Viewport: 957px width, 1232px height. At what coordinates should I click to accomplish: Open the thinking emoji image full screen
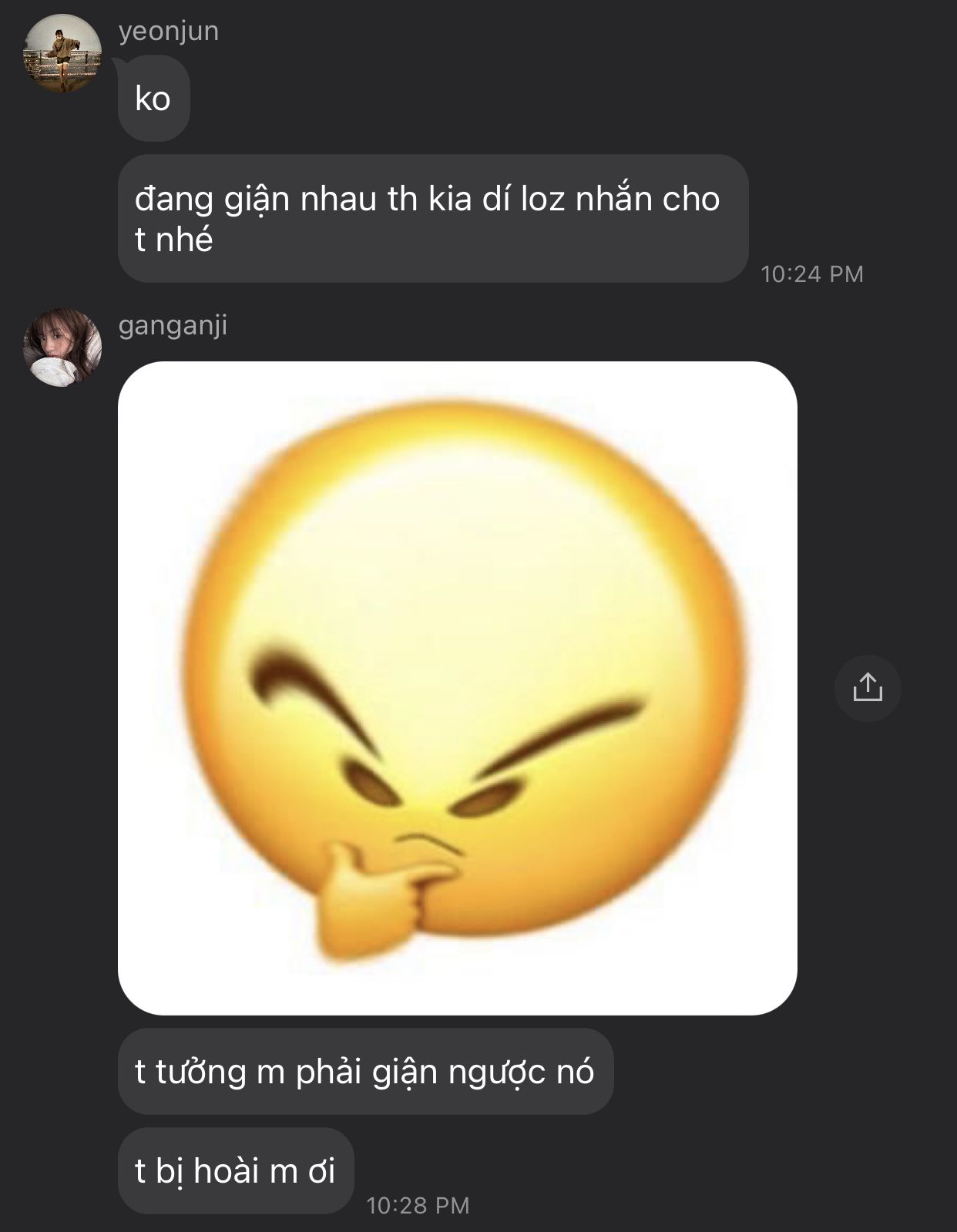(x=457, y=687)
